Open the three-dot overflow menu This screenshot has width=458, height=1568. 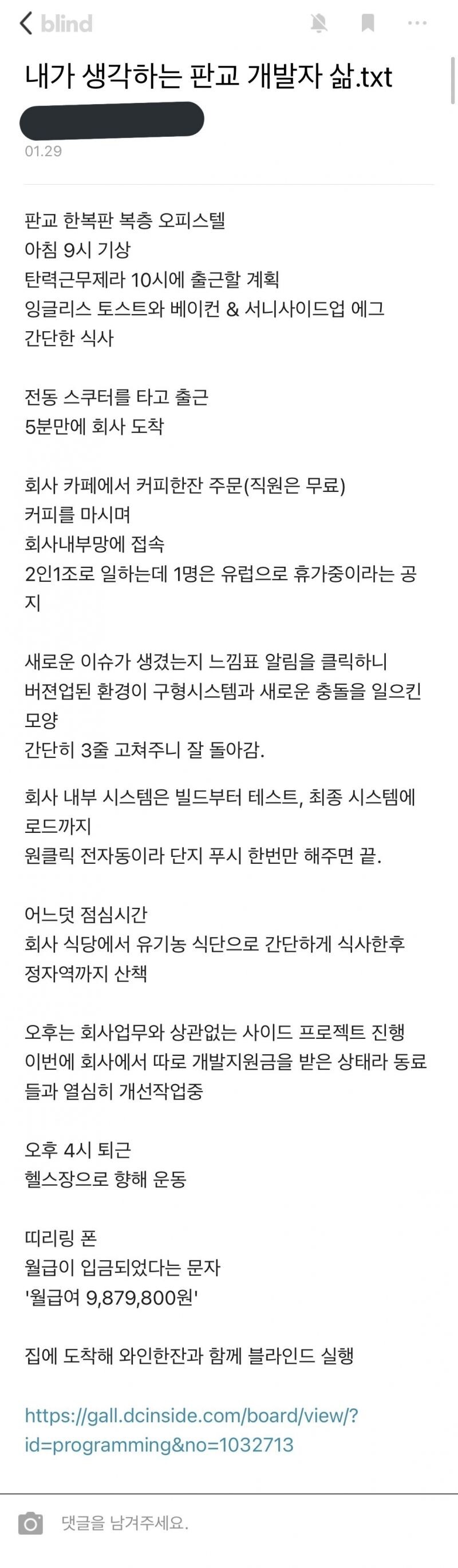[417, 23]
